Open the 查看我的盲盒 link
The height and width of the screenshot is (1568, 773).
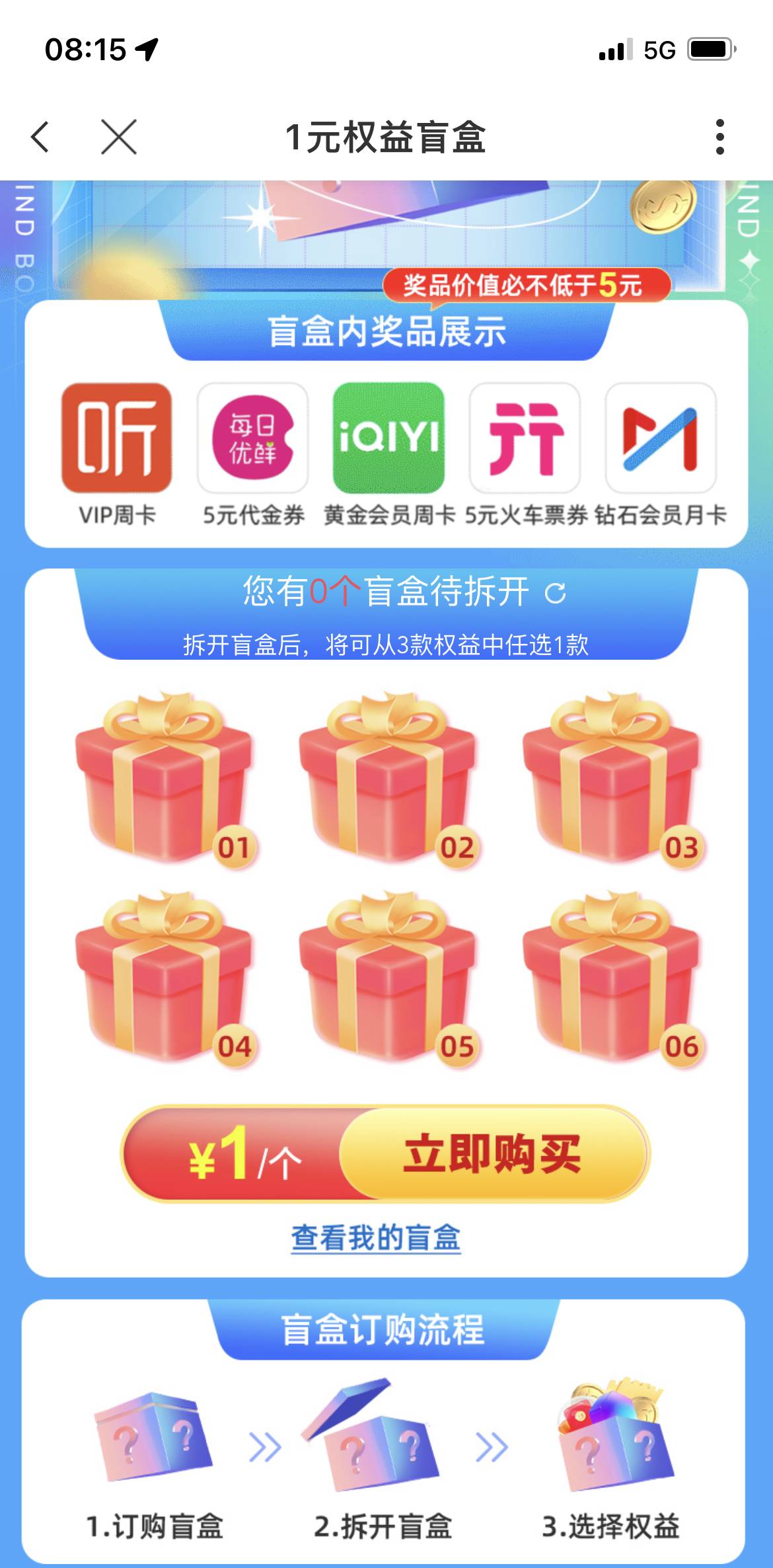(x=376, y=1237)
